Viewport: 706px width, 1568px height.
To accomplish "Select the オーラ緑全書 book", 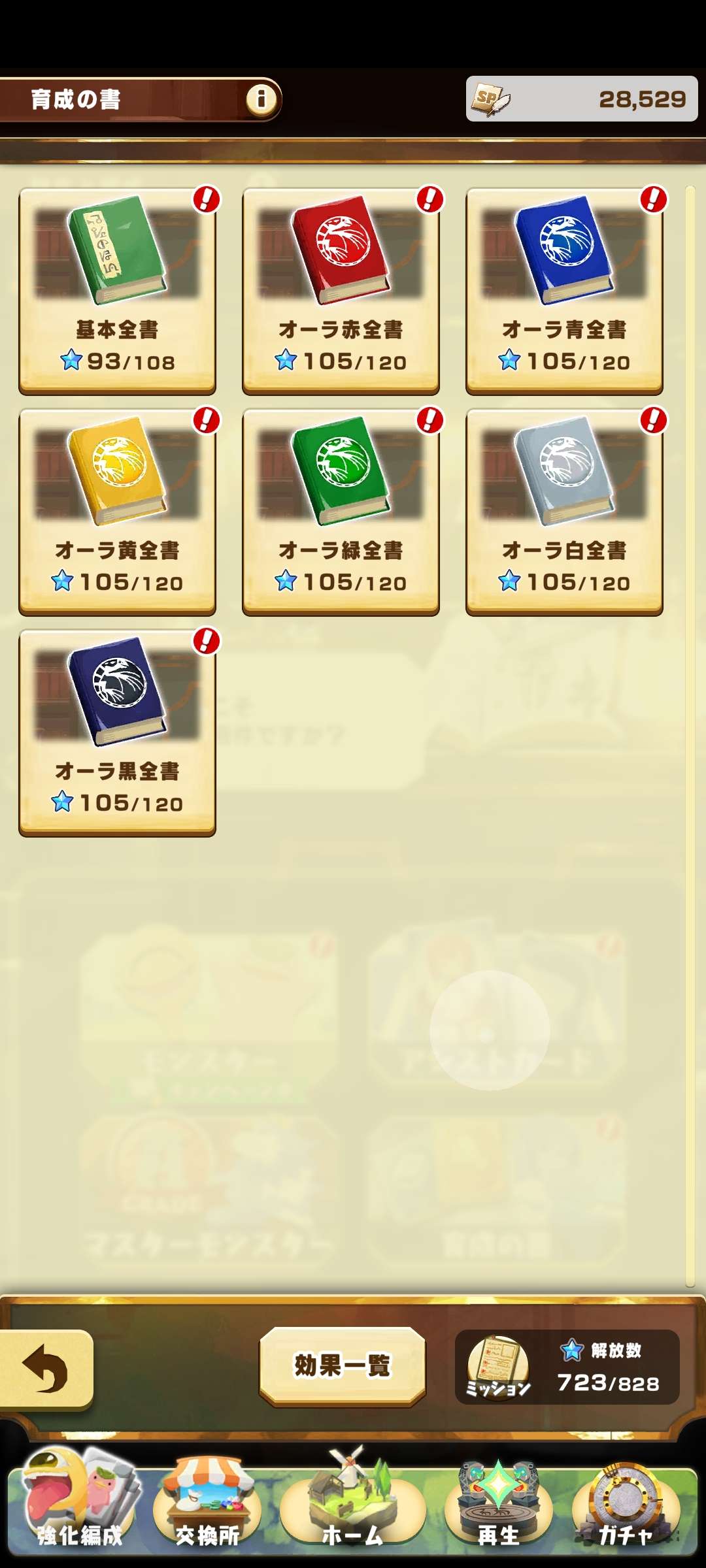I will click(x=341, y=512).
